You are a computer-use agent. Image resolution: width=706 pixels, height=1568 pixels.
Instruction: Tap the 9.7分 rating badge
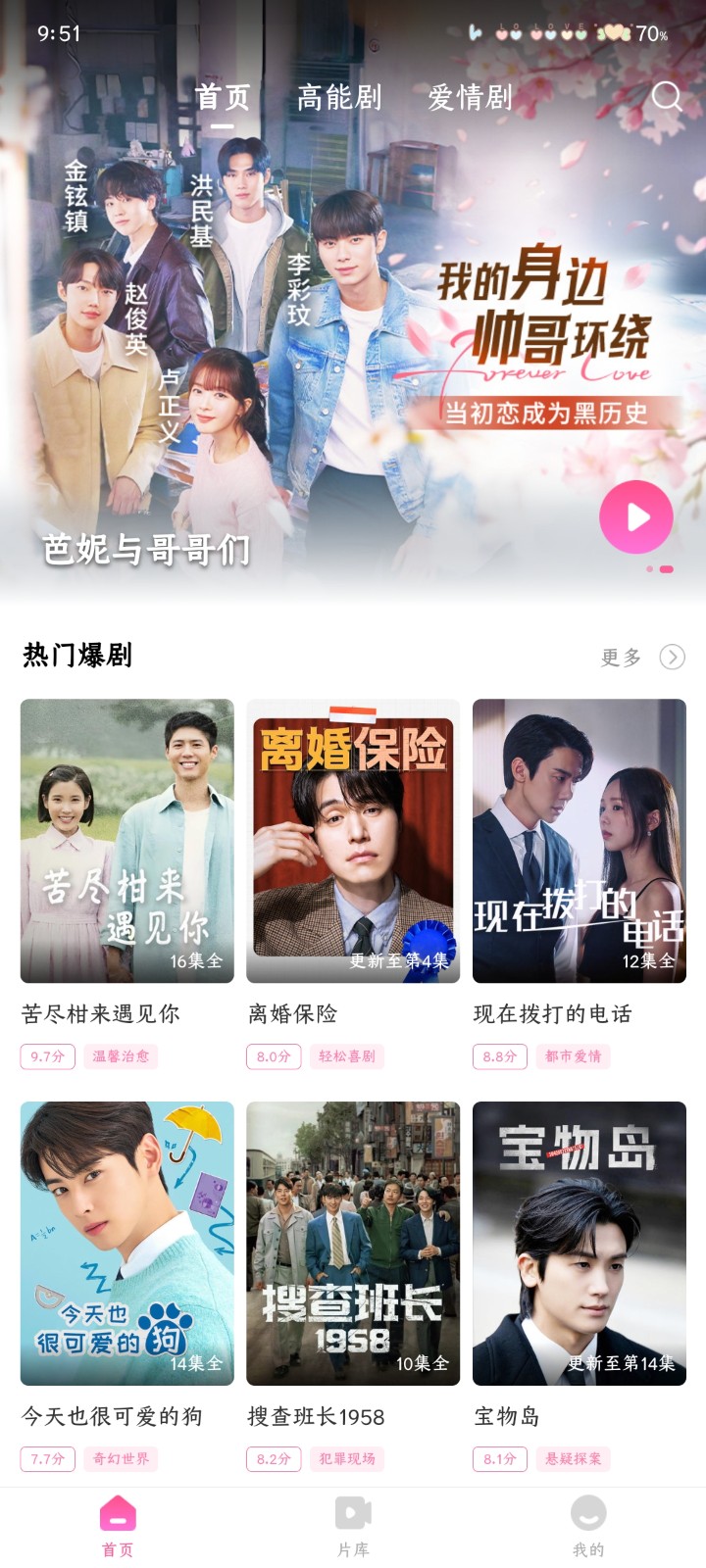pyautogui.click(x=46, y=1057)
